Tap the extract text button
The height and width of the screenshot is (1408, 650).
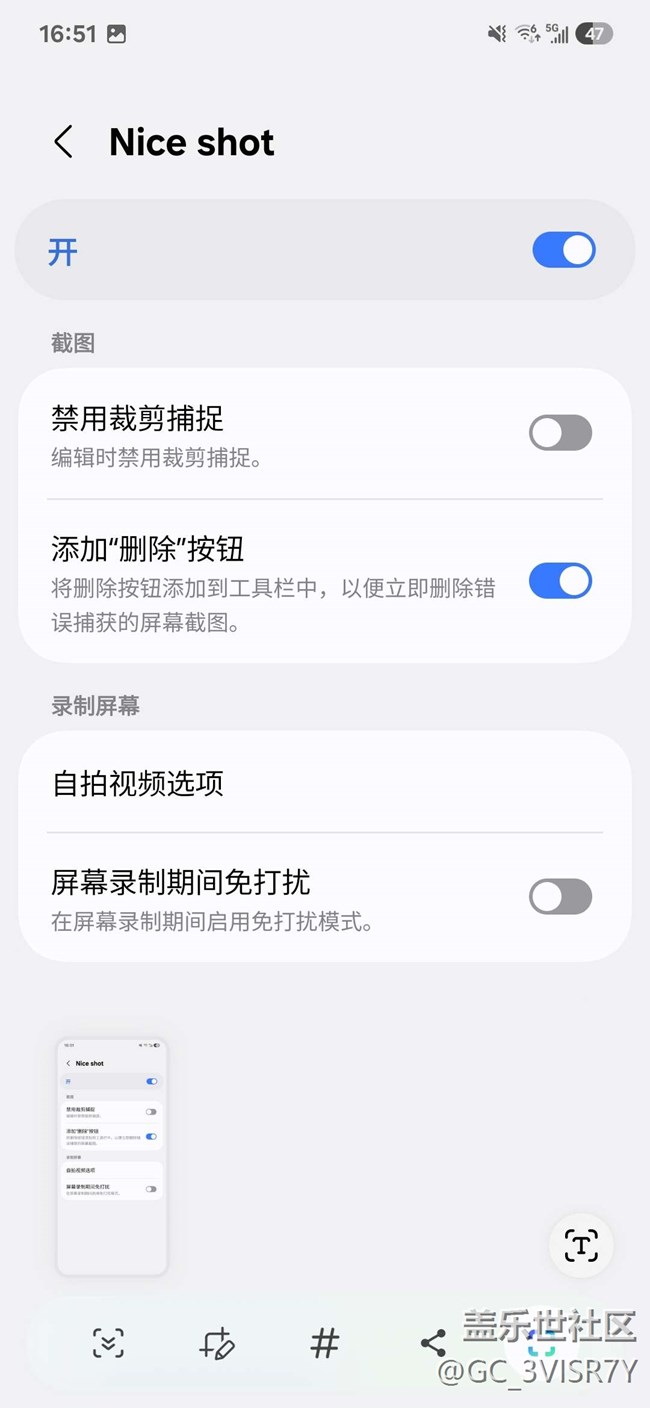point(581,1245)
